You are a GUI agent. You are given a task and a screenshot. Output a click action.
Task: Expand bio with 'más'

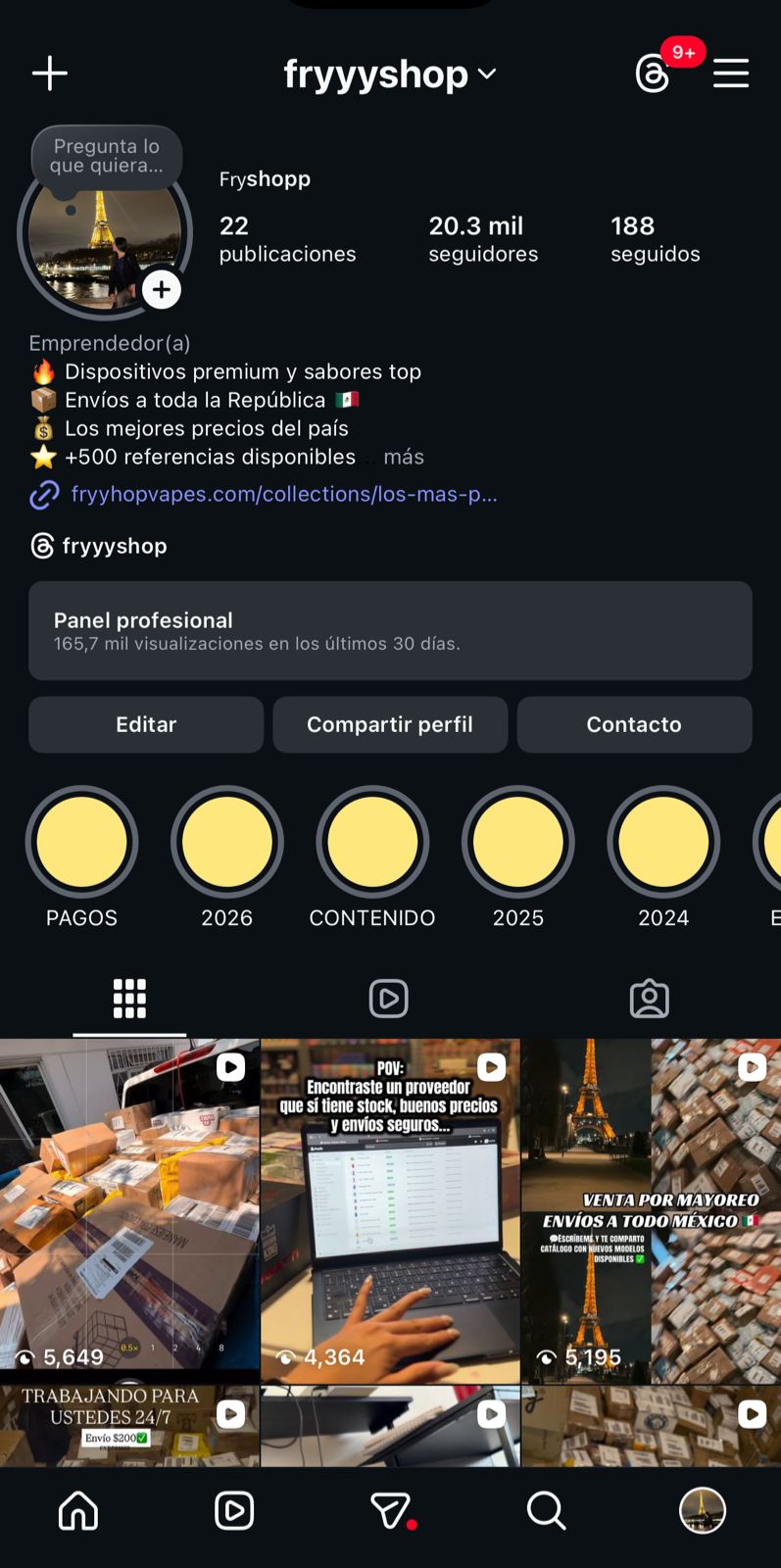pyautogui.click(x=404, y=457)
